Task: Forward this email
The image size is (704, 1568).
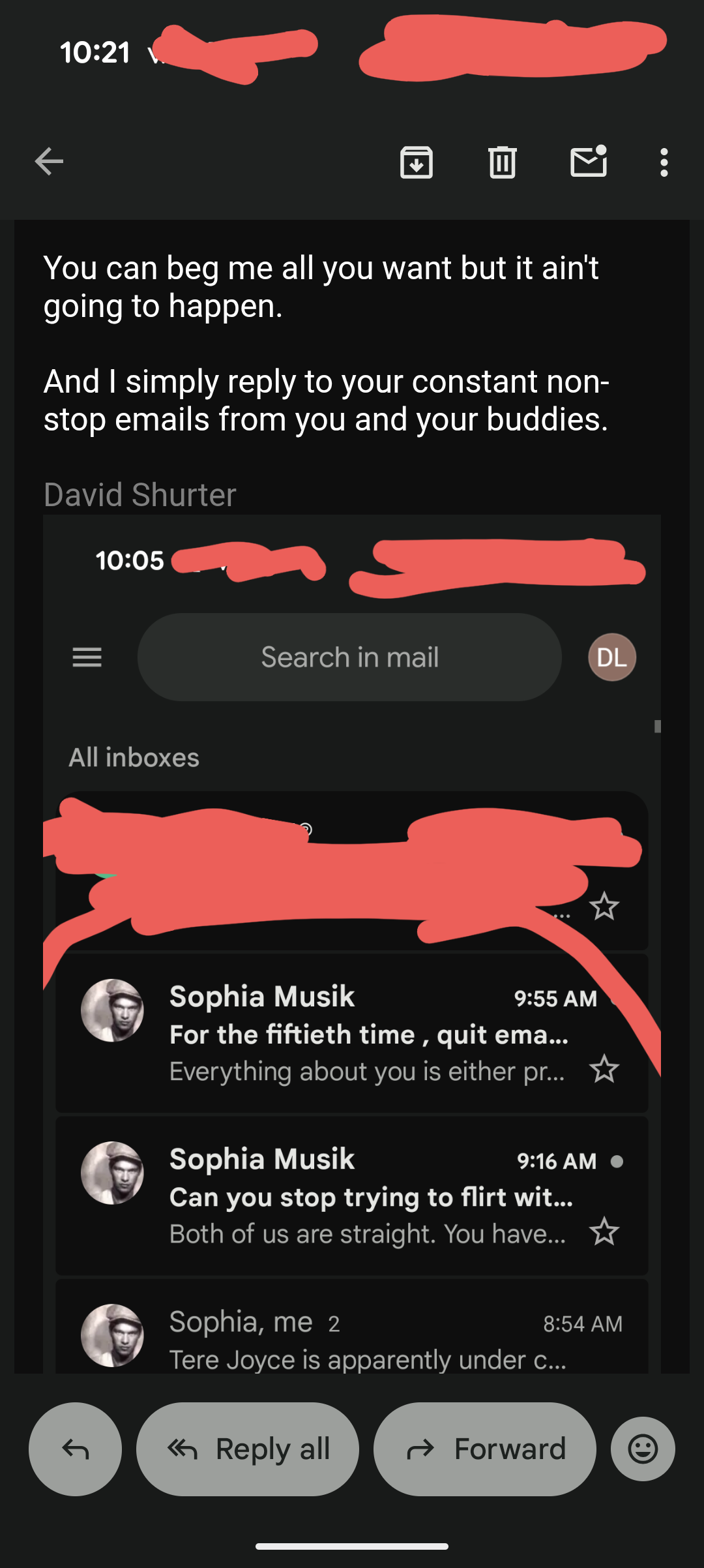Action: click(x=485, y=1449)
